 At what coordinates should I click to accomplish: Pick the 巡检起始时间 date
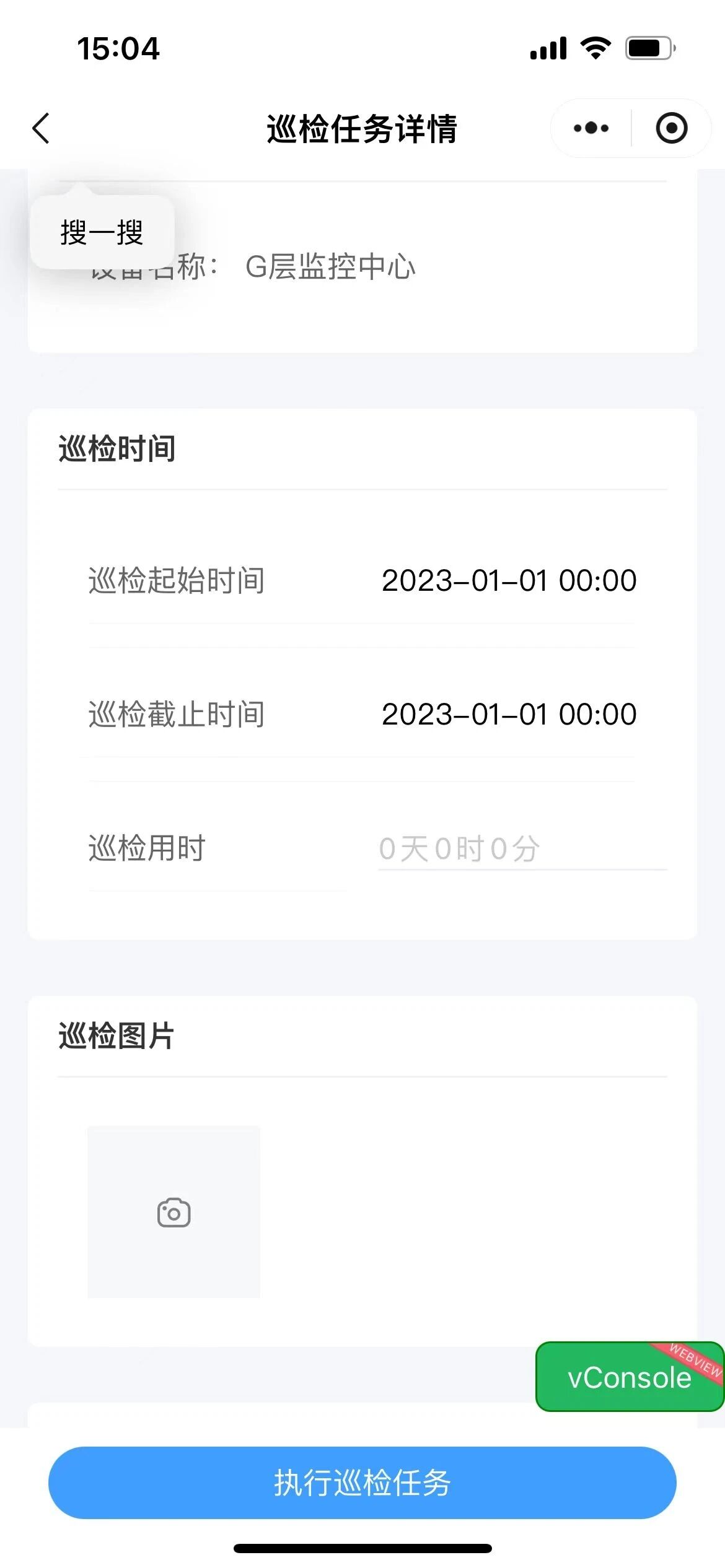pos(509,581)
